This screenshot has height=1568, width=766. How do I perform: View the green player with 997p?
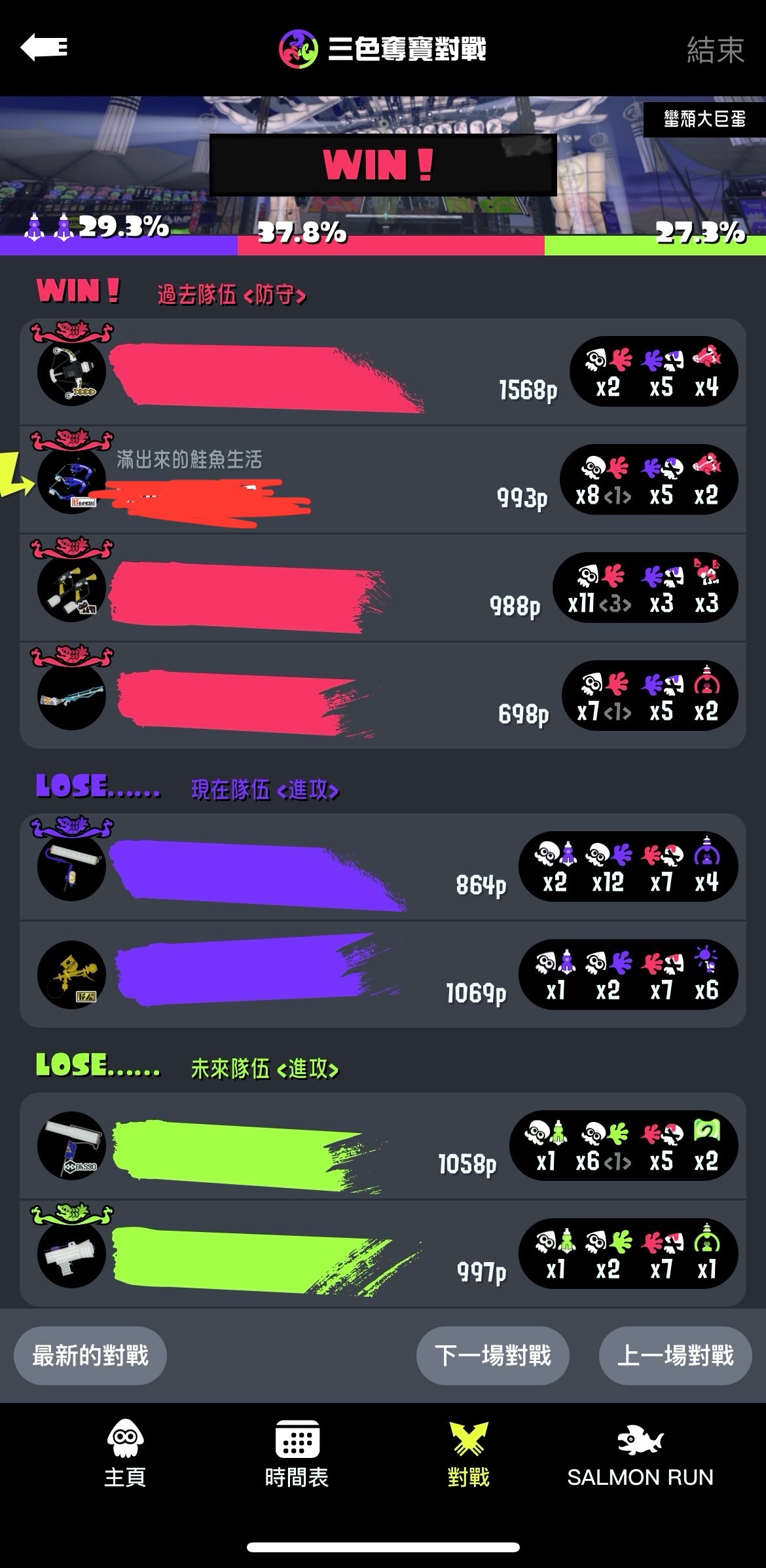click(x=382, y=1254)
